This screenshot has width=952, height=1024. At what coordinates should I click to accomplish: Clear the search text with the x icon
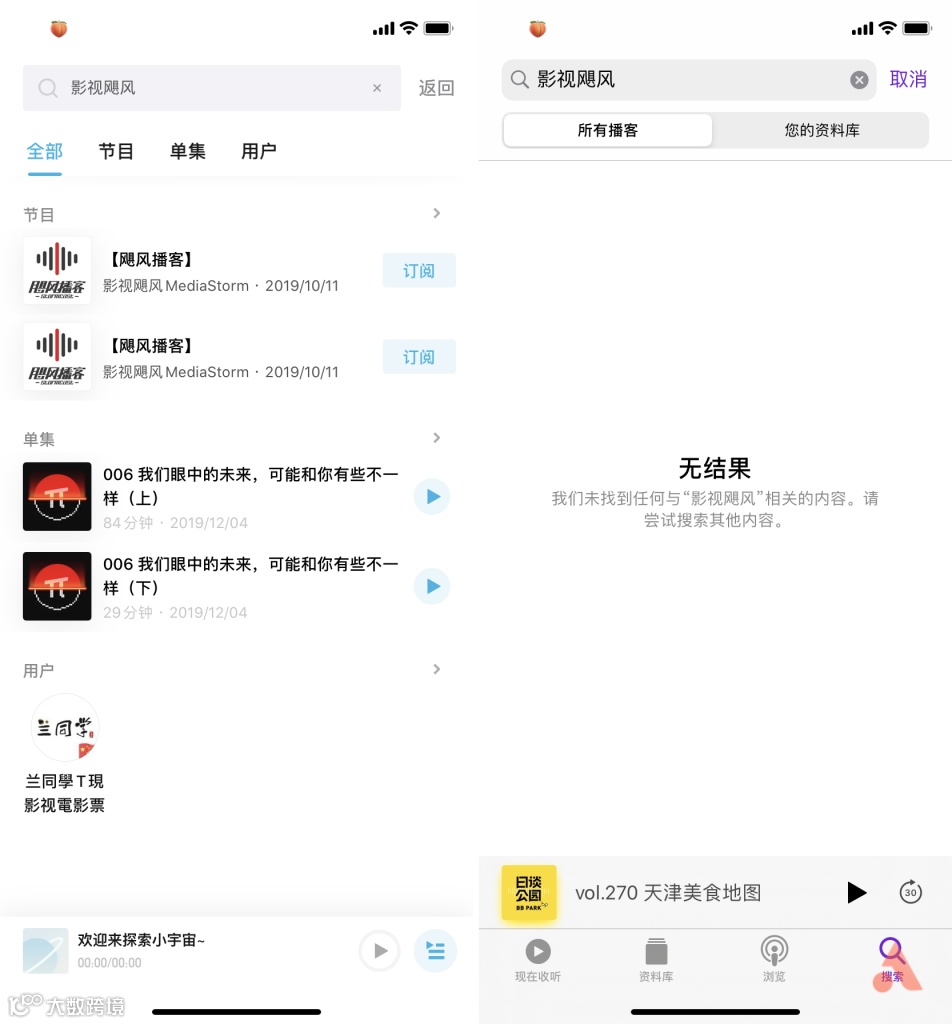858,80
